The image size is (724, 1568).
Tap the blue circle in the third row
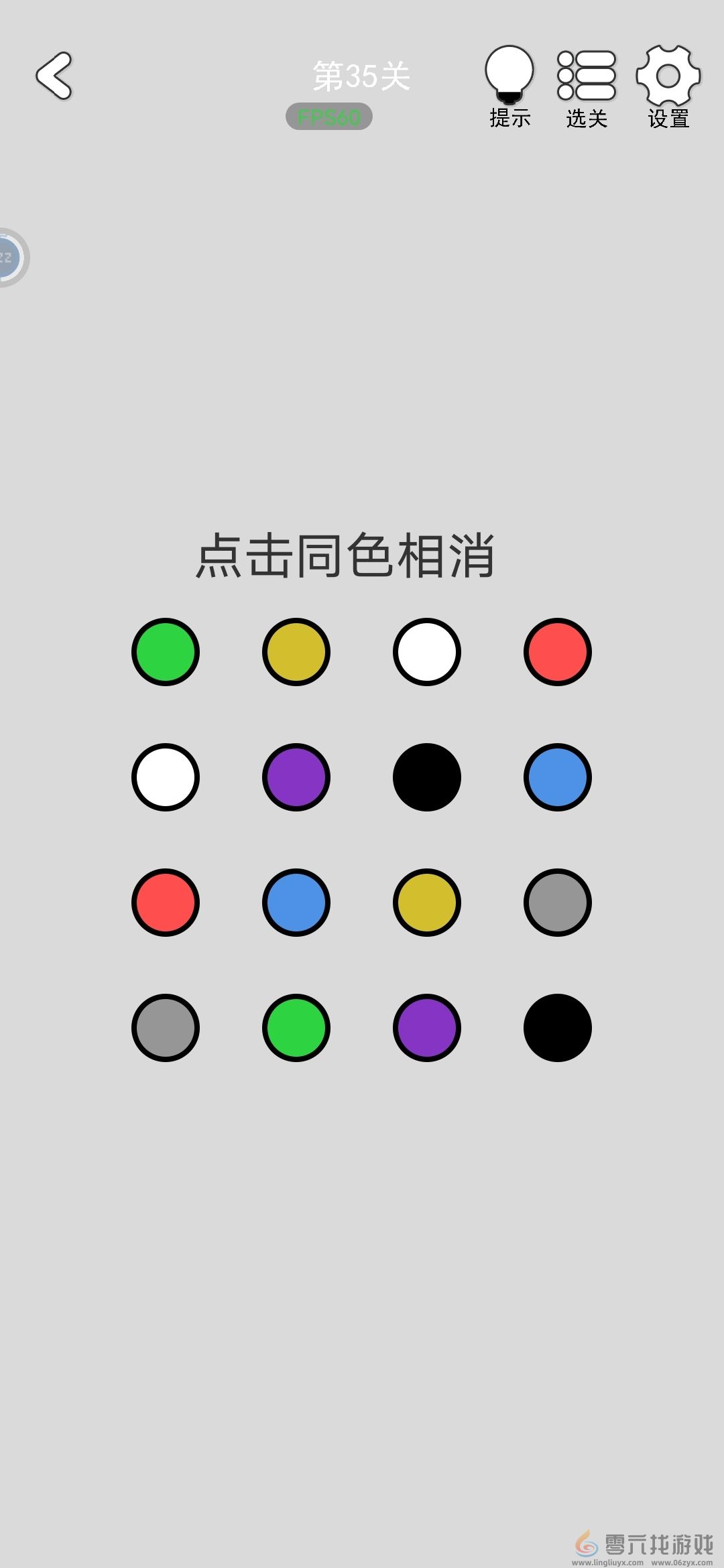[x=296, y=903]
